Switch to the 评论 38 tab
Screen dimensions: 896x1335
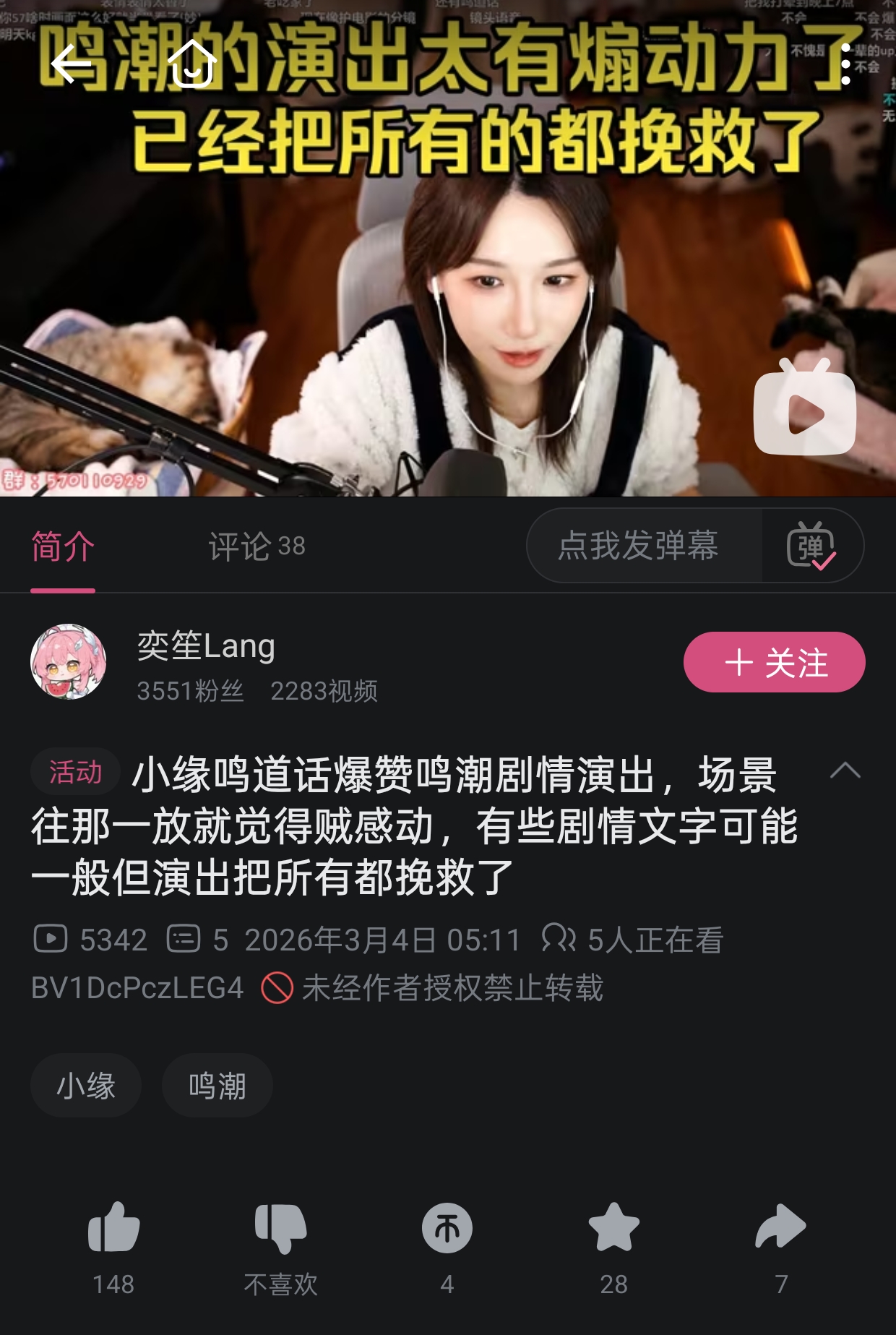[x=257, y=546]
